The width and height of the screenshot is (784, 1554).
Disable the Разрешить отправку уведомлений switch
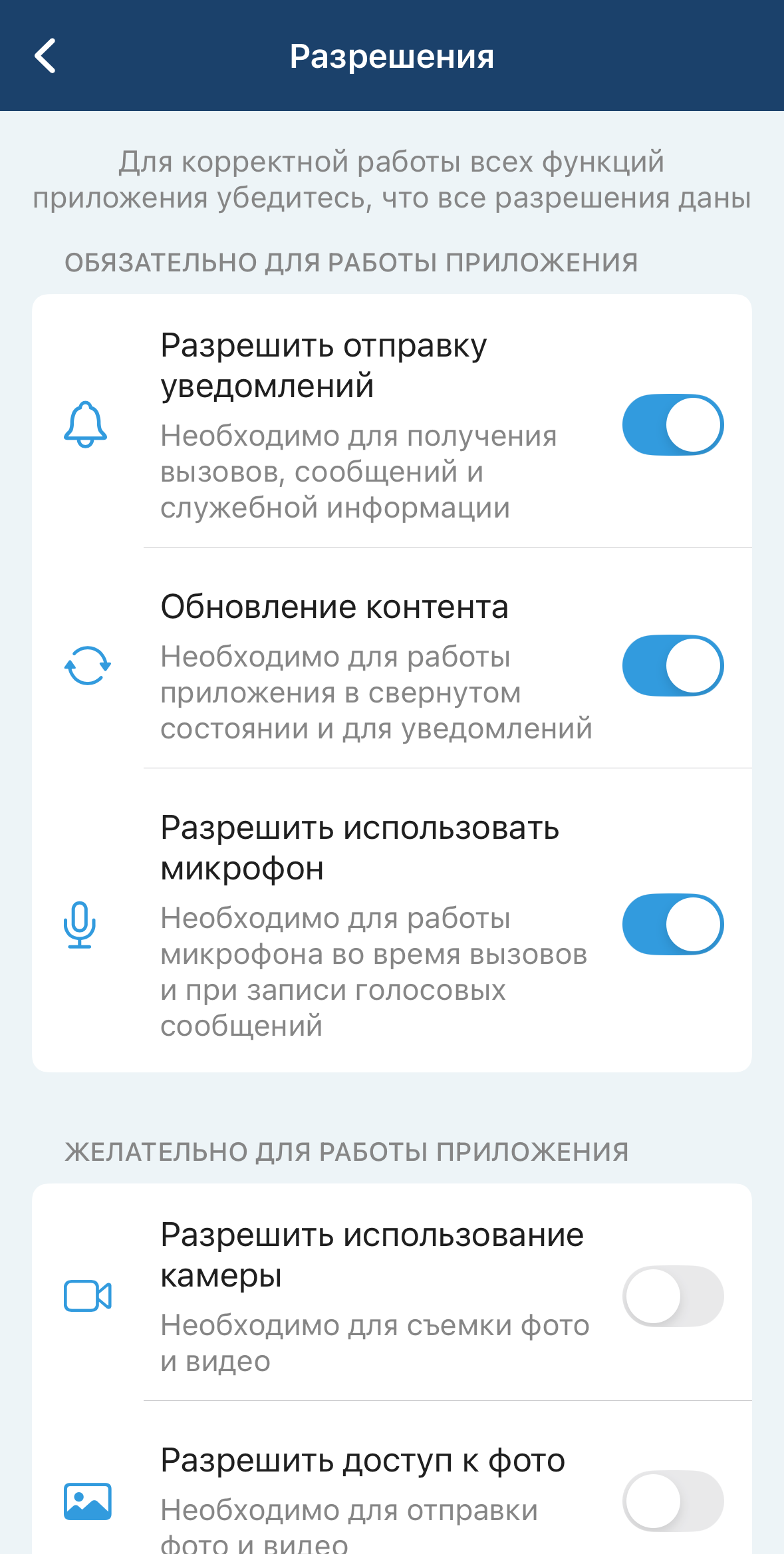point(672,425)
